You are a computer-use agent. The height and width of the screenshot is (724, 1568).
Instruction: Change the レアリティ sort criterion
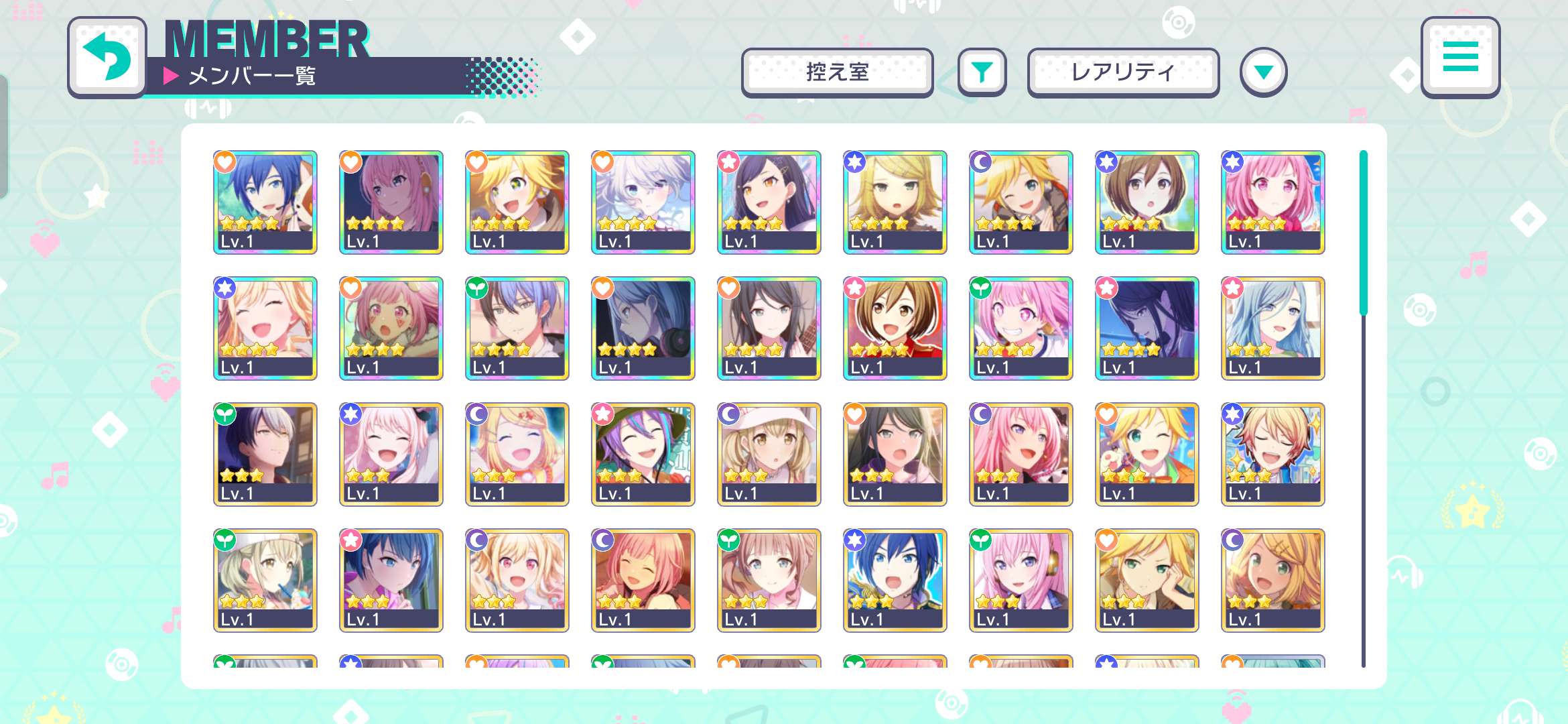point(1123,72)
